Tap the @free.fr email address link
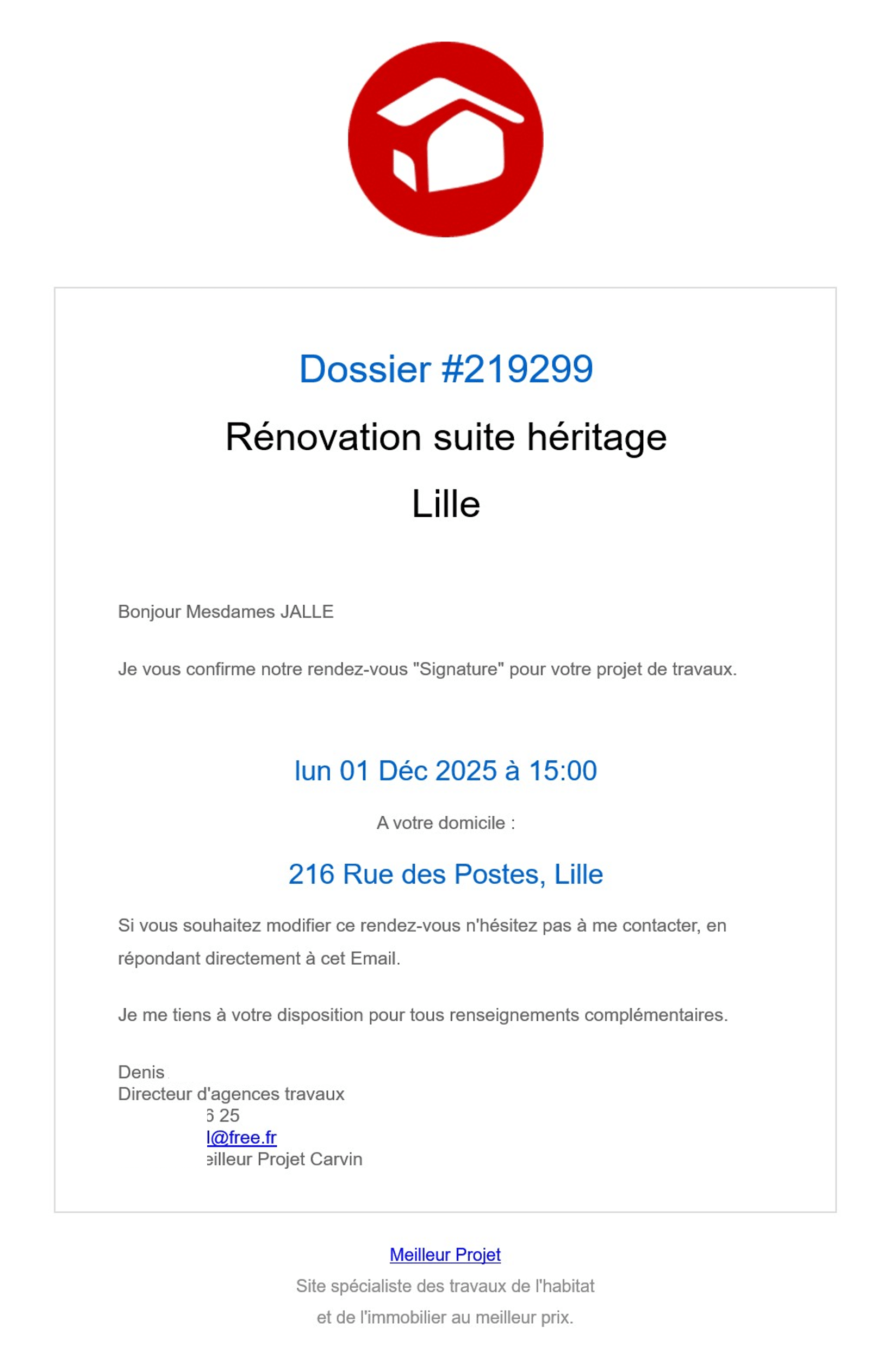 coord(242,1137)
